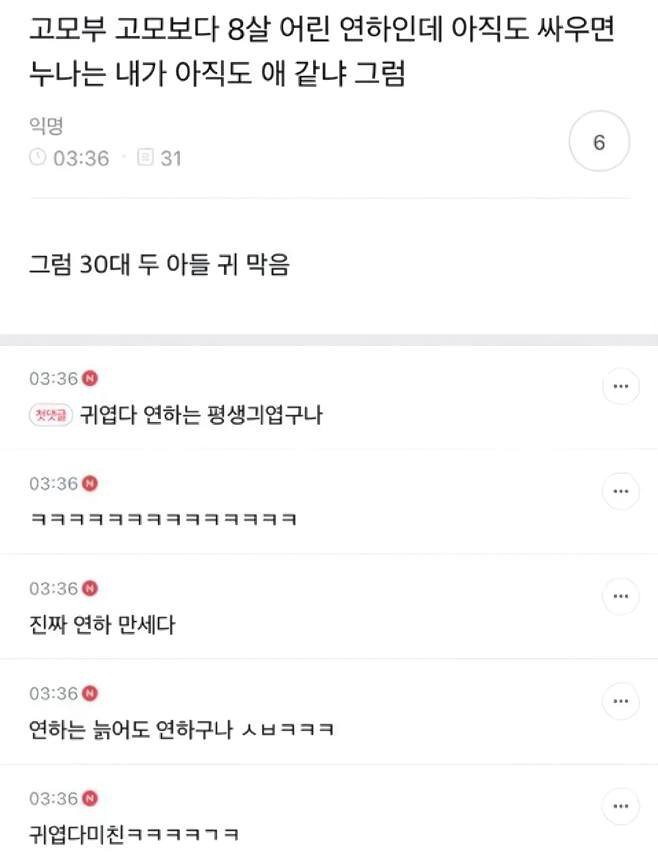Tap the circled 6 recommend button
This screenshot has height=866, width=658.
click(x=599, y=143)
